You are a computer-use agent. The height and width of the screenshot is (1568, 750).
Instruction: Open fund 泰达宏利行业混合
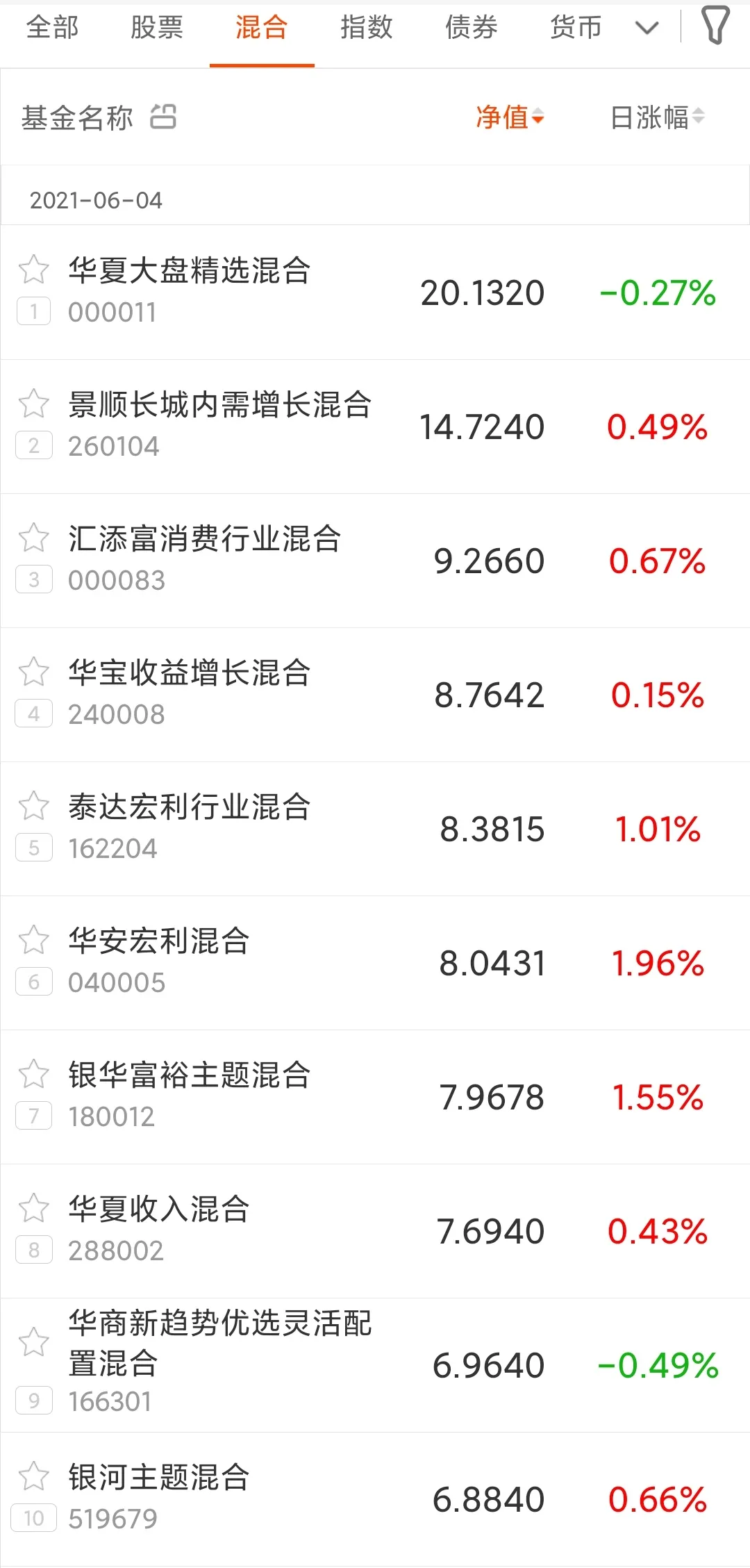click(x=375, y=829)
